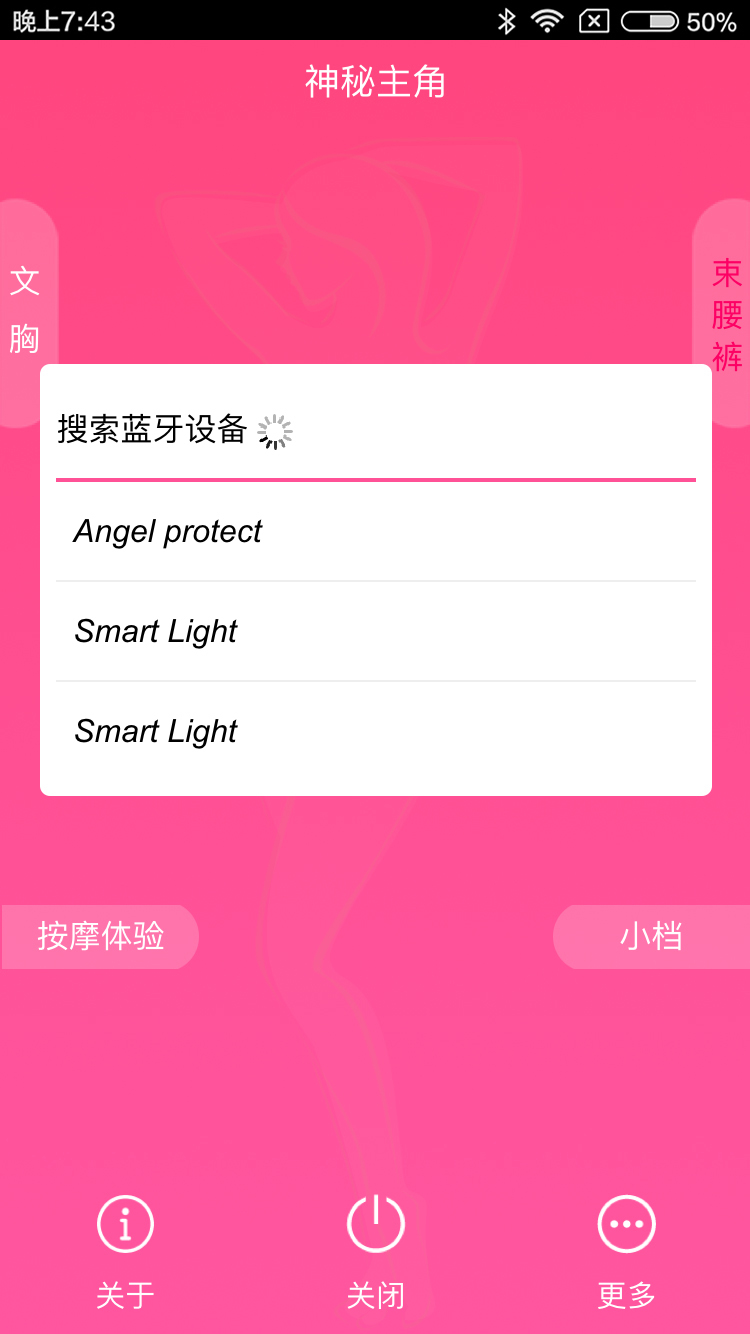Viewport: 750px width, 1334px height.
Task: Open the 更多 more options
Action: pos(626,1251)
